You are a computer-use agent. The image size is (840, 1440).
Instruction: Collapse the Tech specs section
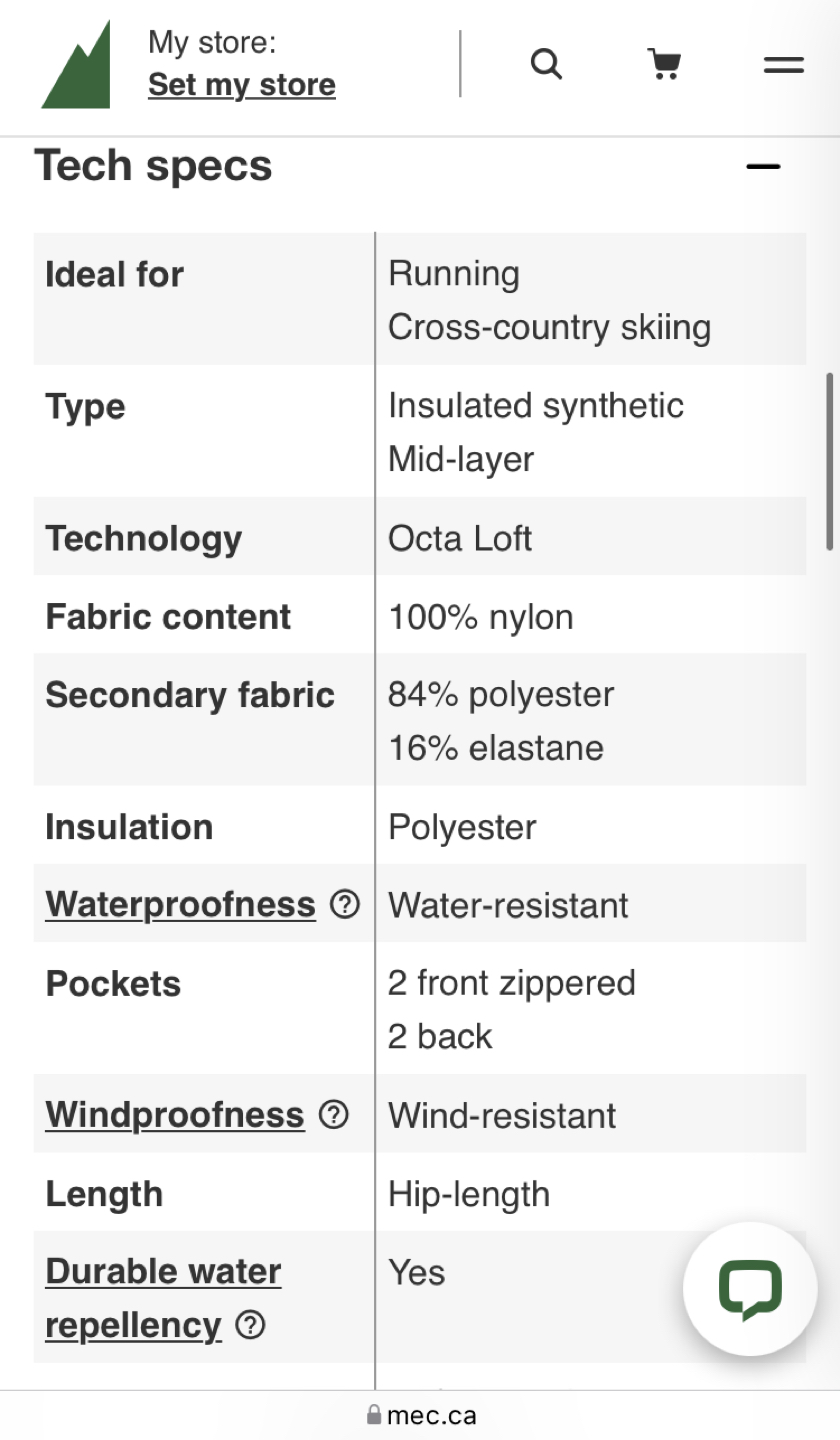[x=763, y=166]
